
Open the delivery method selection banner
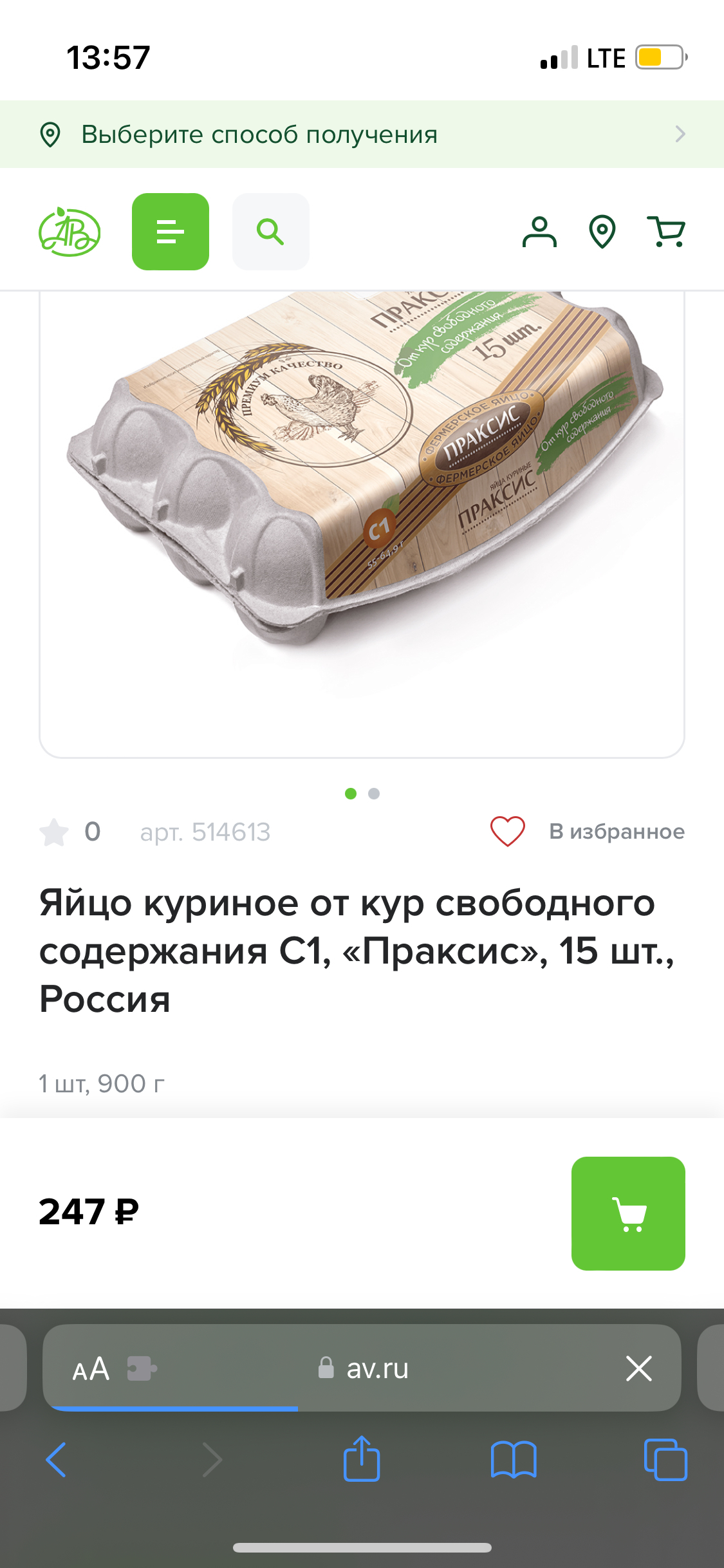pos(362,135)
